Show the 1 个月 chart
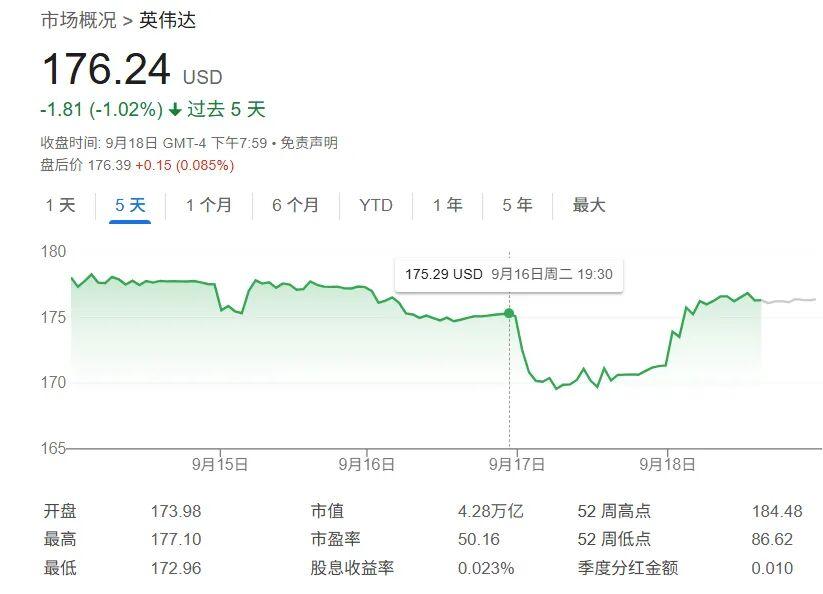 pos(208,205)
